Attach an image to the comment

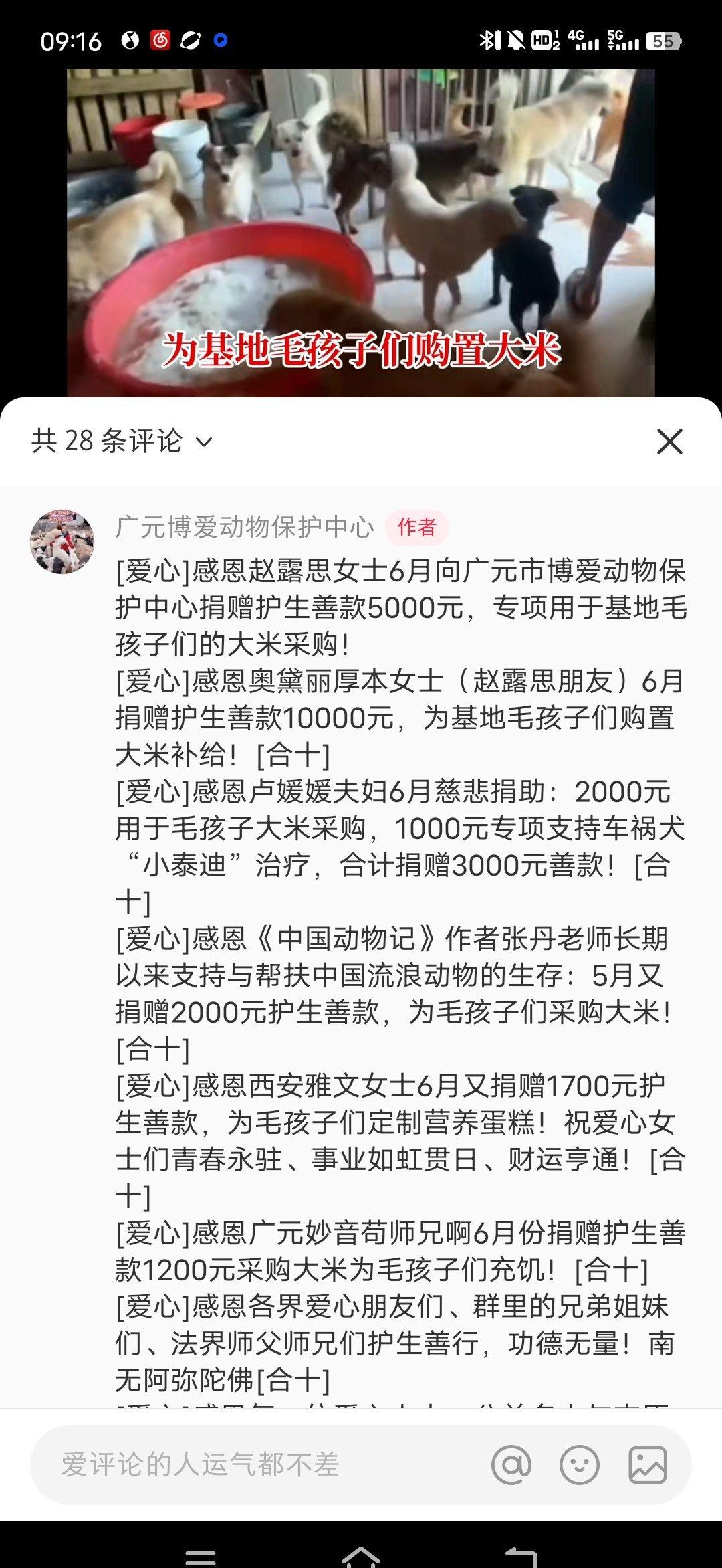[647, 1464]
